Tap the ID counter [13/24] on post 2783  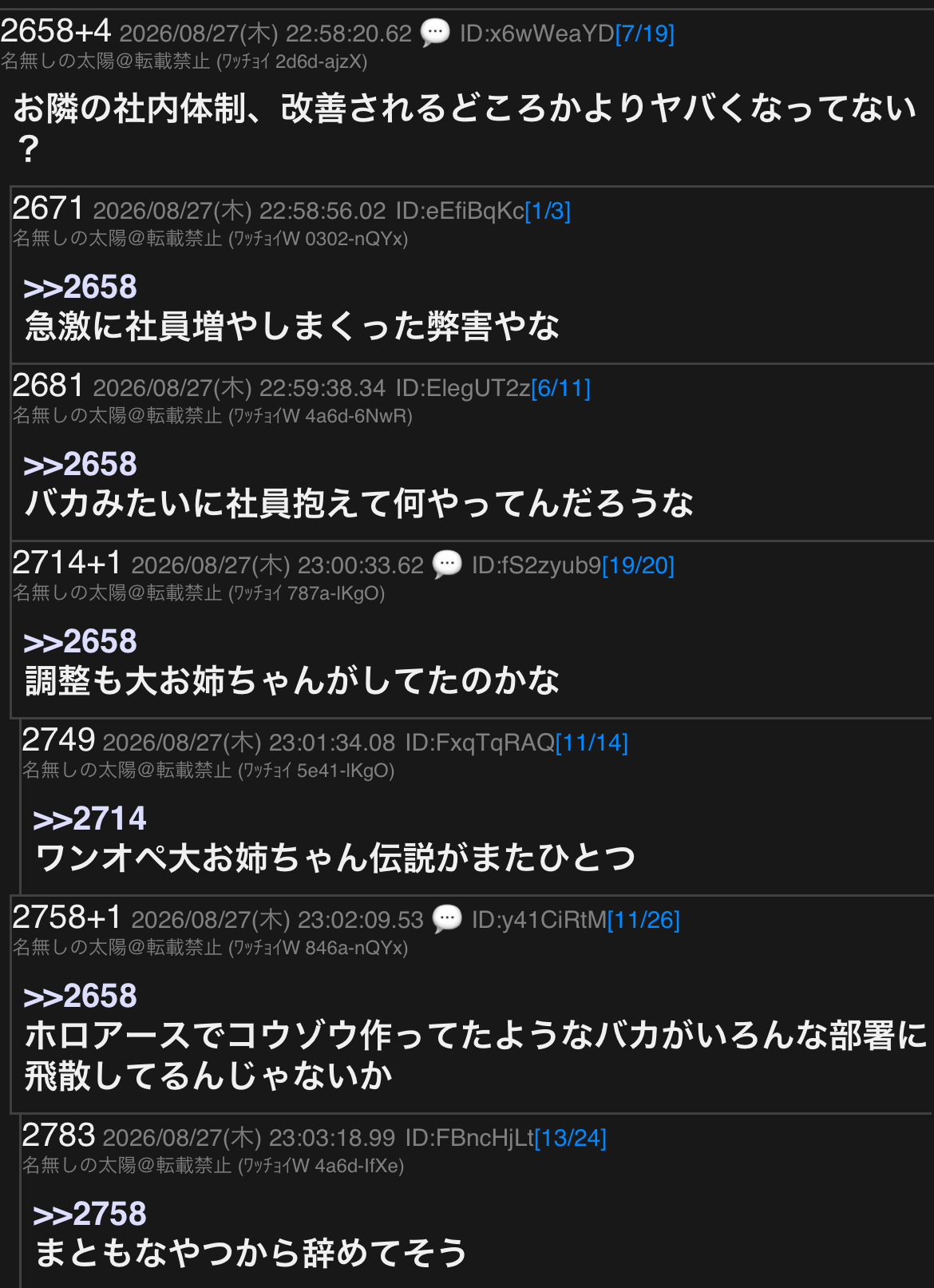click(x=570, y=1138)
